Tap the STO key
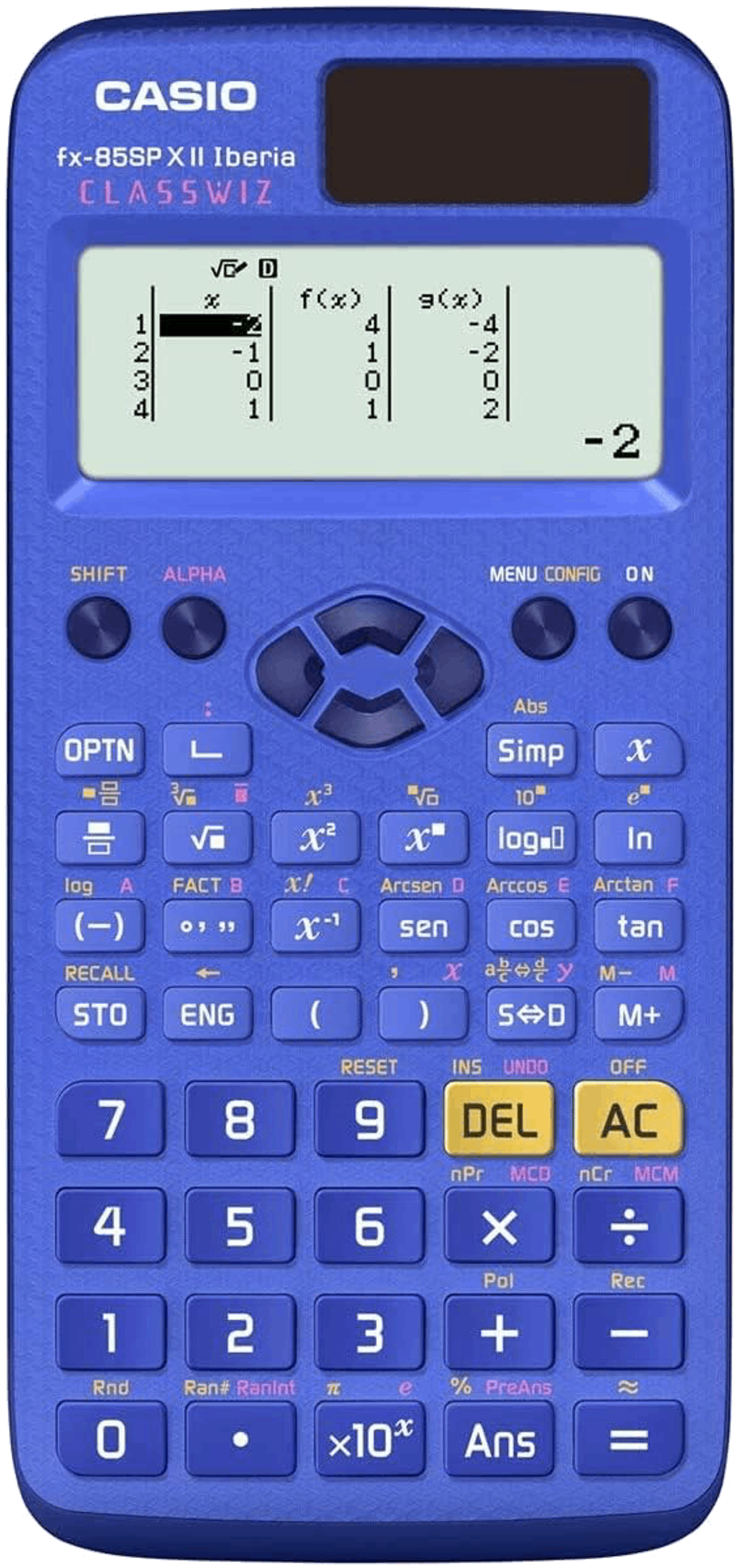Viewport: 738px width, 1568px height. (100, 1014)
